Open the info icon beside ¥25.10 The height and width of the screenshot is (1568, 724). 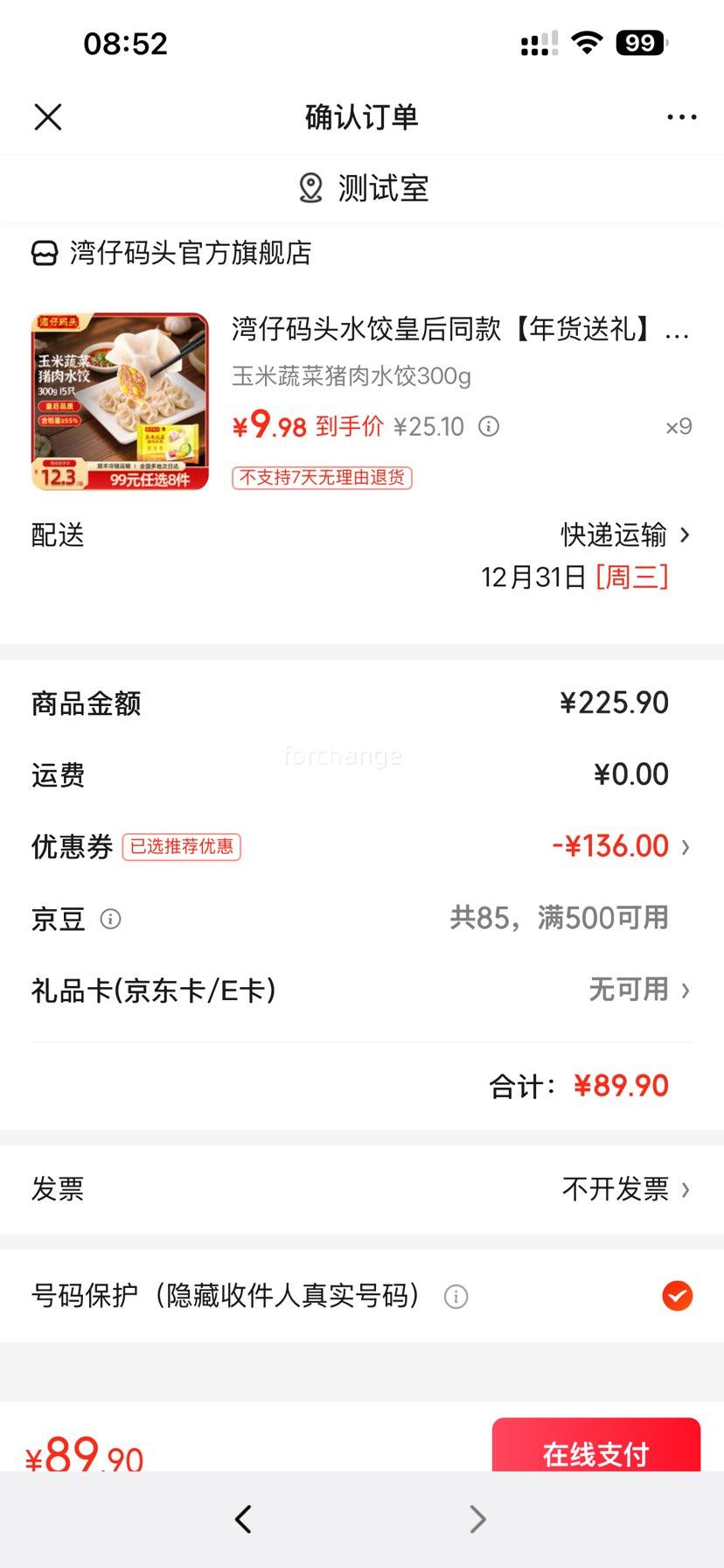(x=489, y=426)
